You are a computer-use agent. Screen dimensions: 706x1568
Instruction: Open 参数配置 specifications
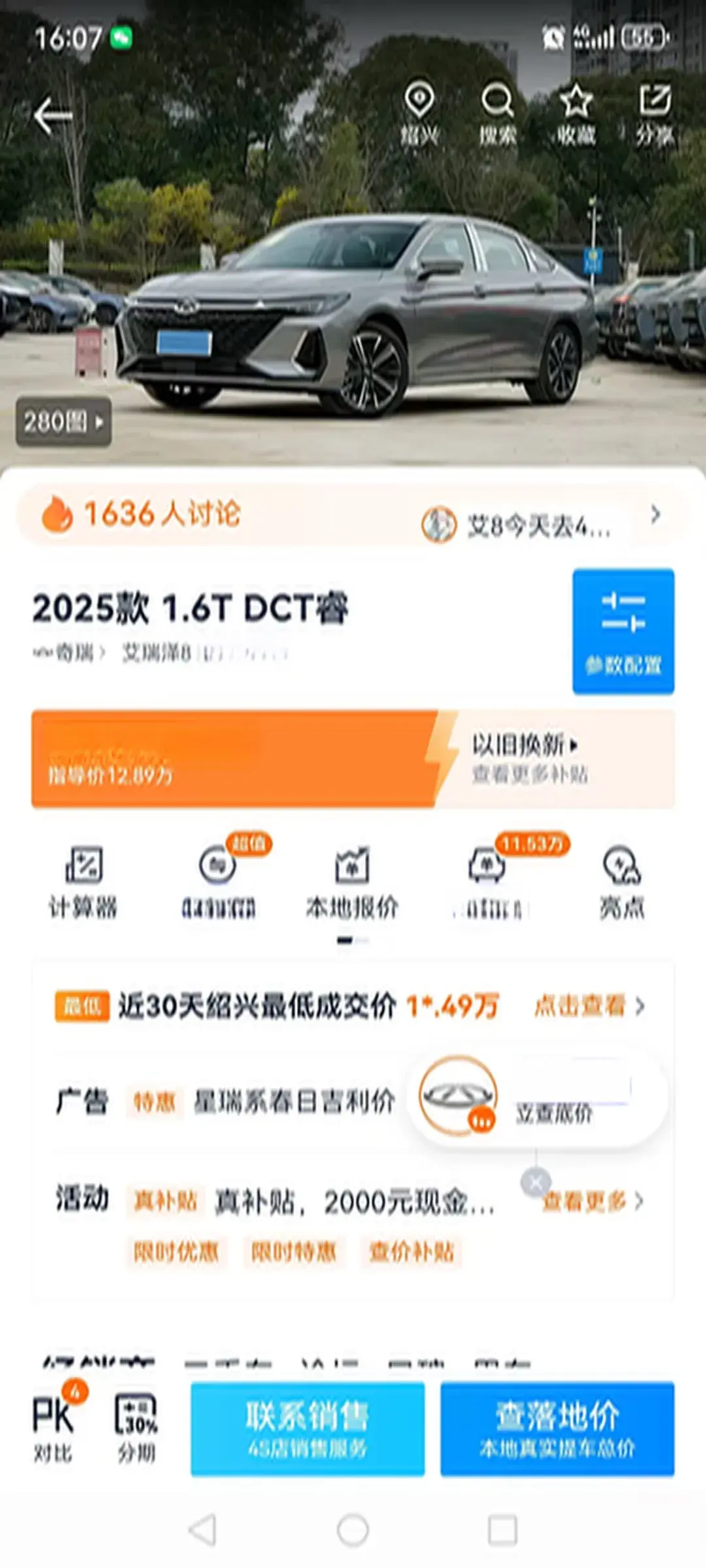click(623, 631)
